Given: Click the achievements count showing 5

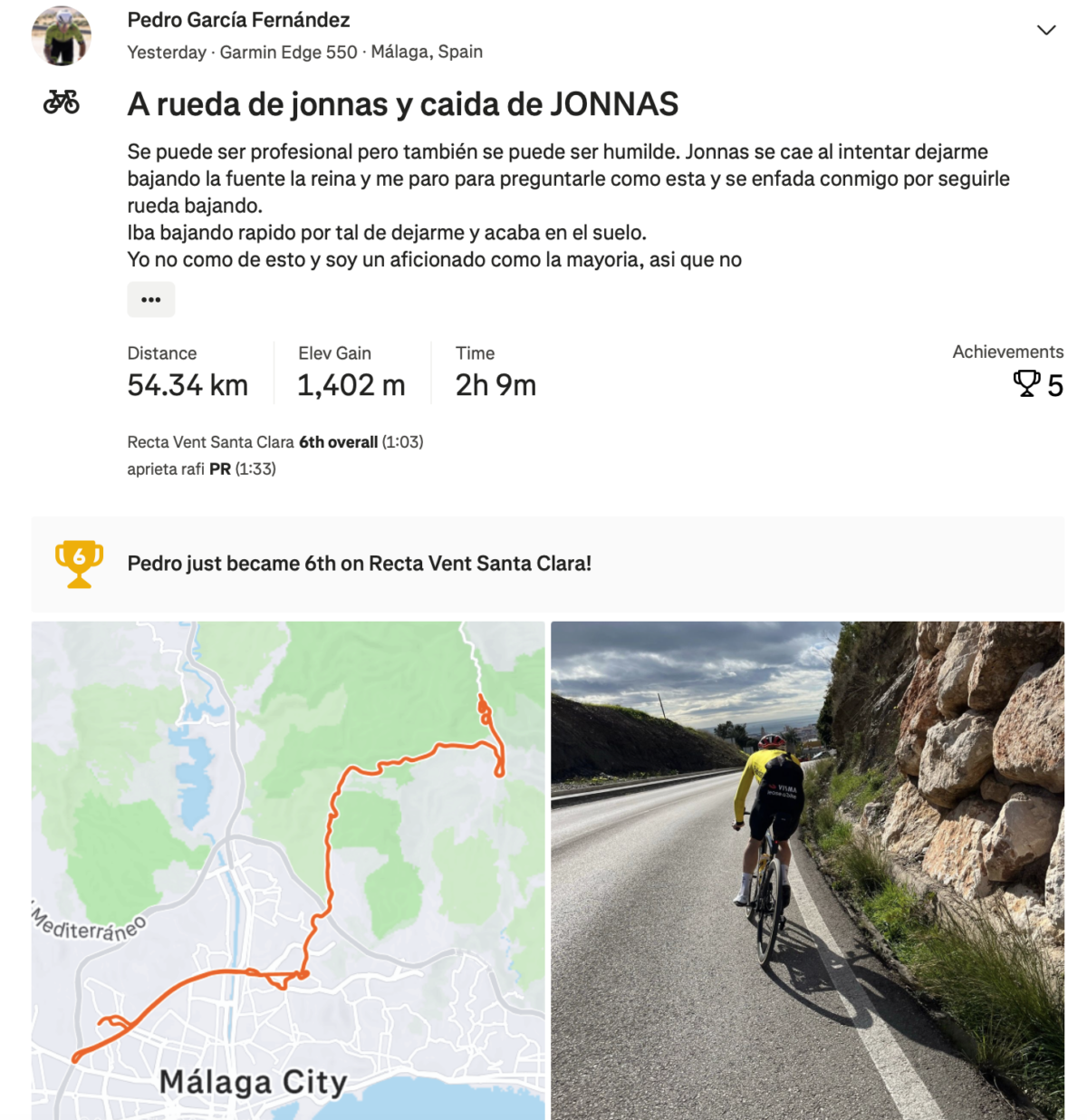Looking at the screenshot, I should (x=1053, y=386).
